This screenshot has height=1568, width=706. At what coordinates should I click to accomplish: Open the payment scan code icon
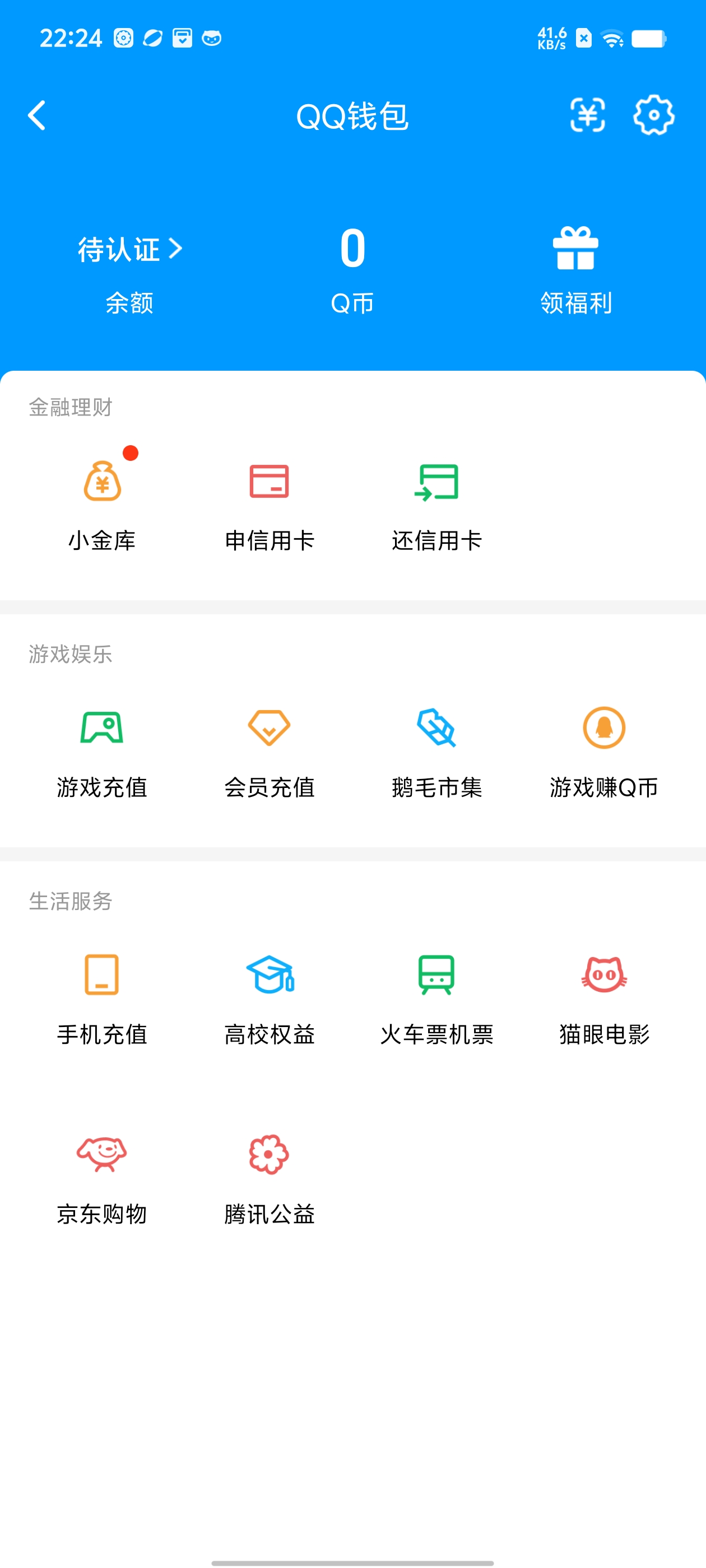click(x=587, y=115)
